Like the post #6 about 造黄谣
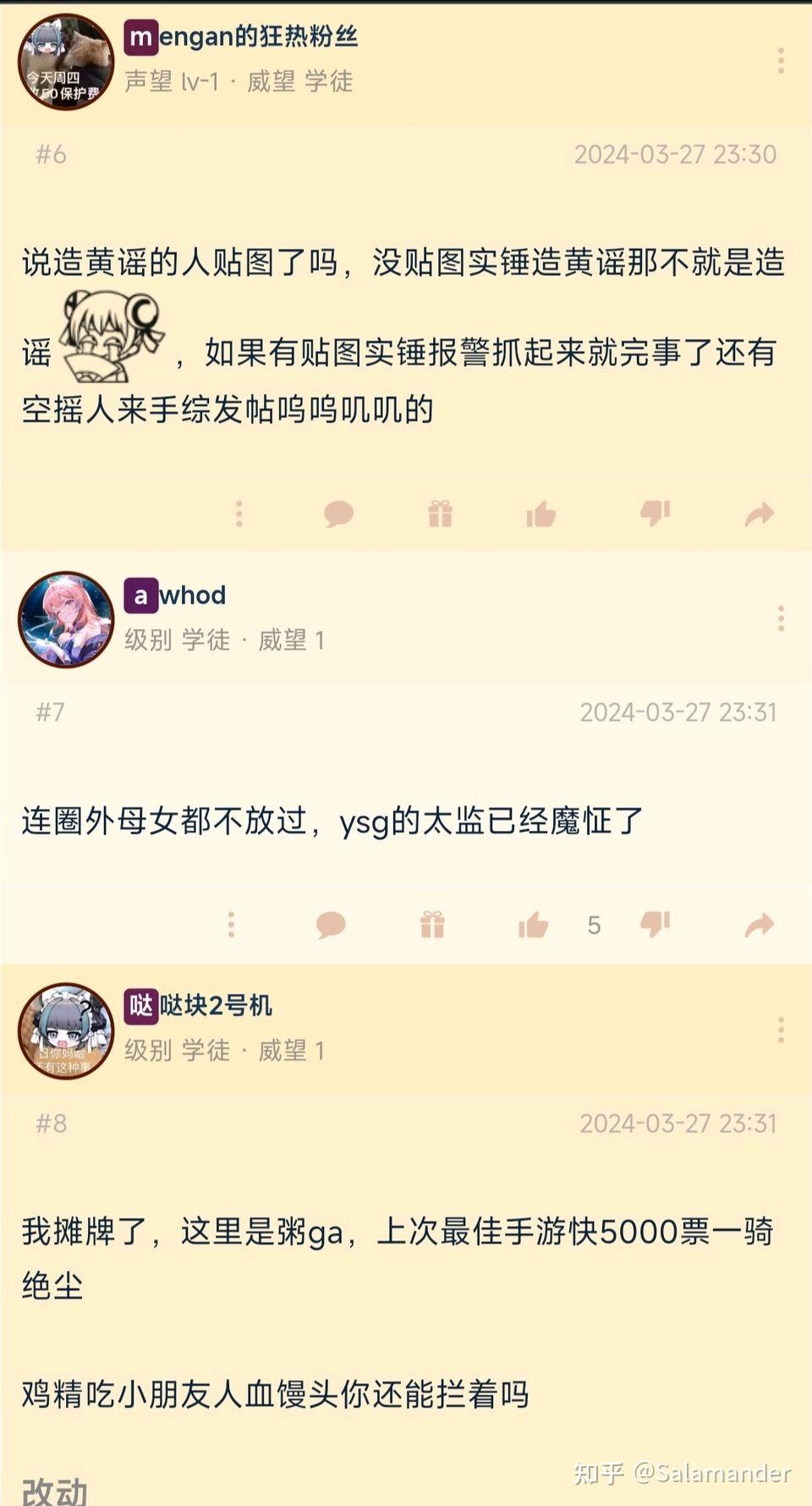The image size is (812, 1506). (x=540, y=514)
